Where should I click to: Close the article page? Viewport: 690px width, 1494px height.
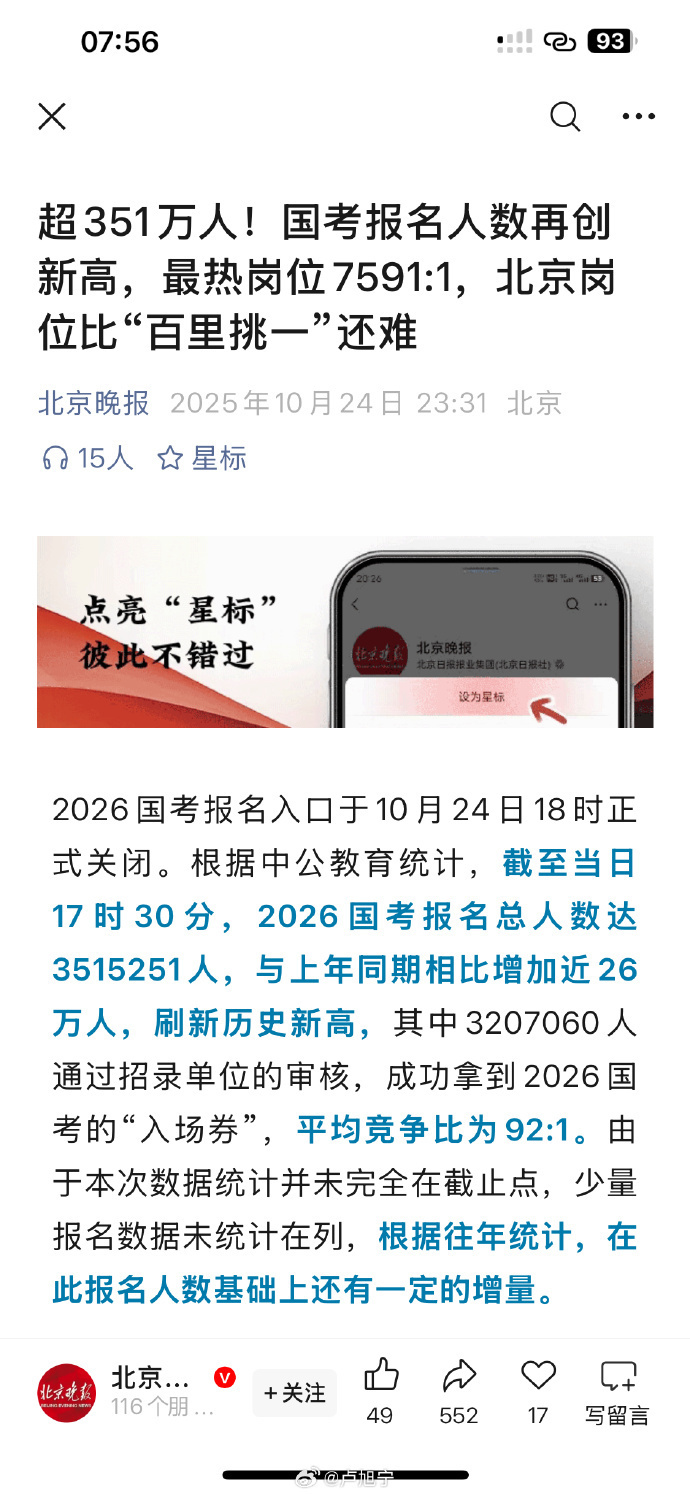[x=52, y=117]
